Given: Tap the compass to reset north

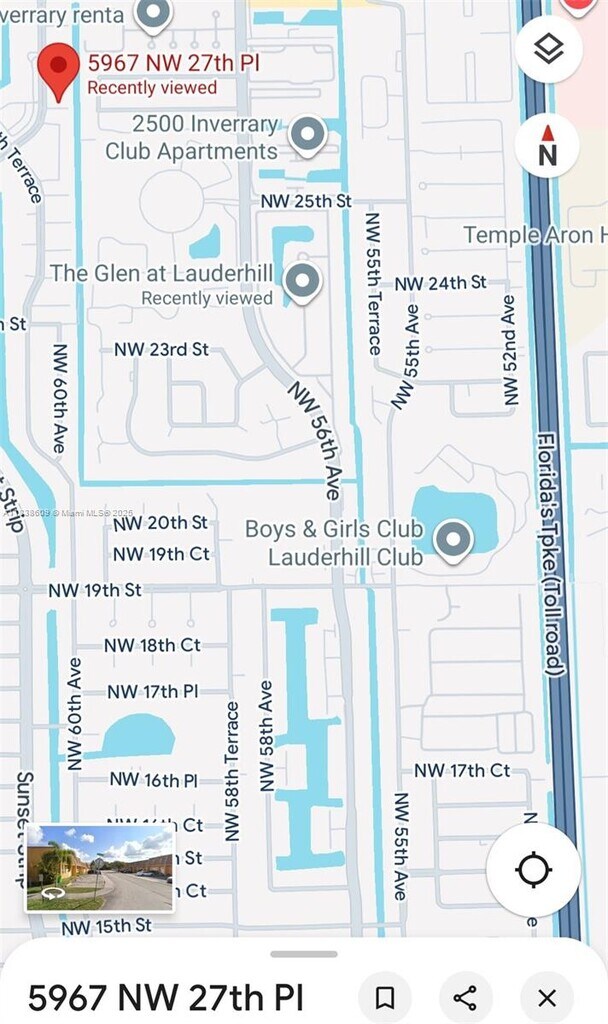Looking at the screenshot, I should pos(547,146).
